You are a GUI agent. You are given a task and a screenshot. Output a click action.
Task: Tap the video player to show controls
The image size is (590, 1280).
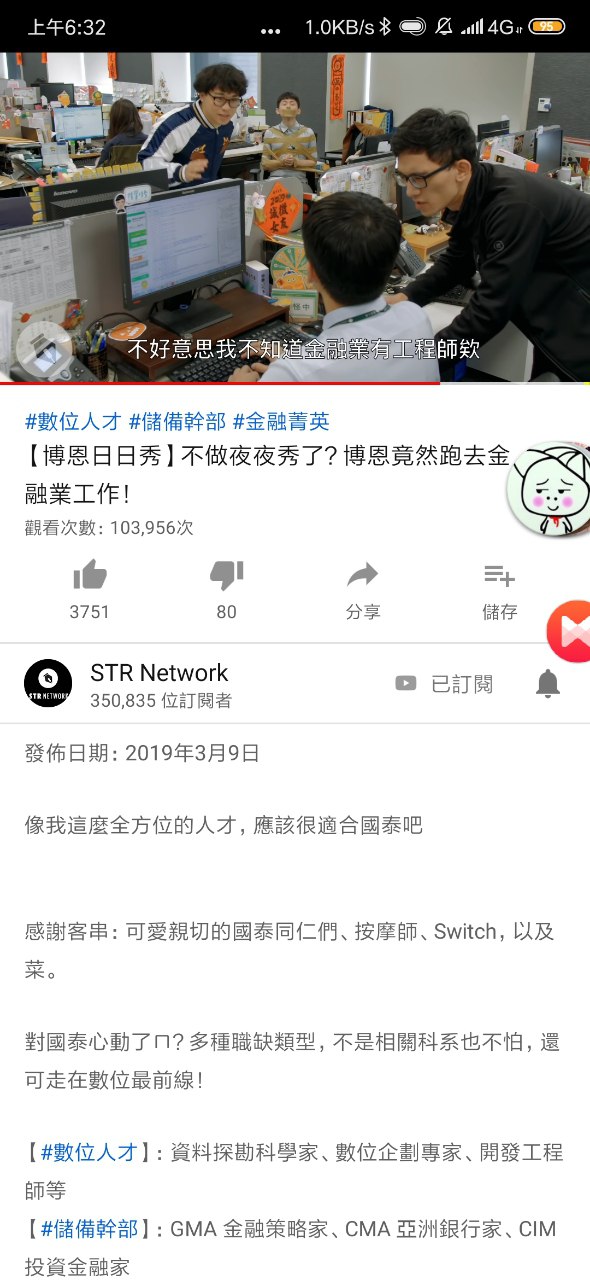pyautogui.click(x=295, y=217)
